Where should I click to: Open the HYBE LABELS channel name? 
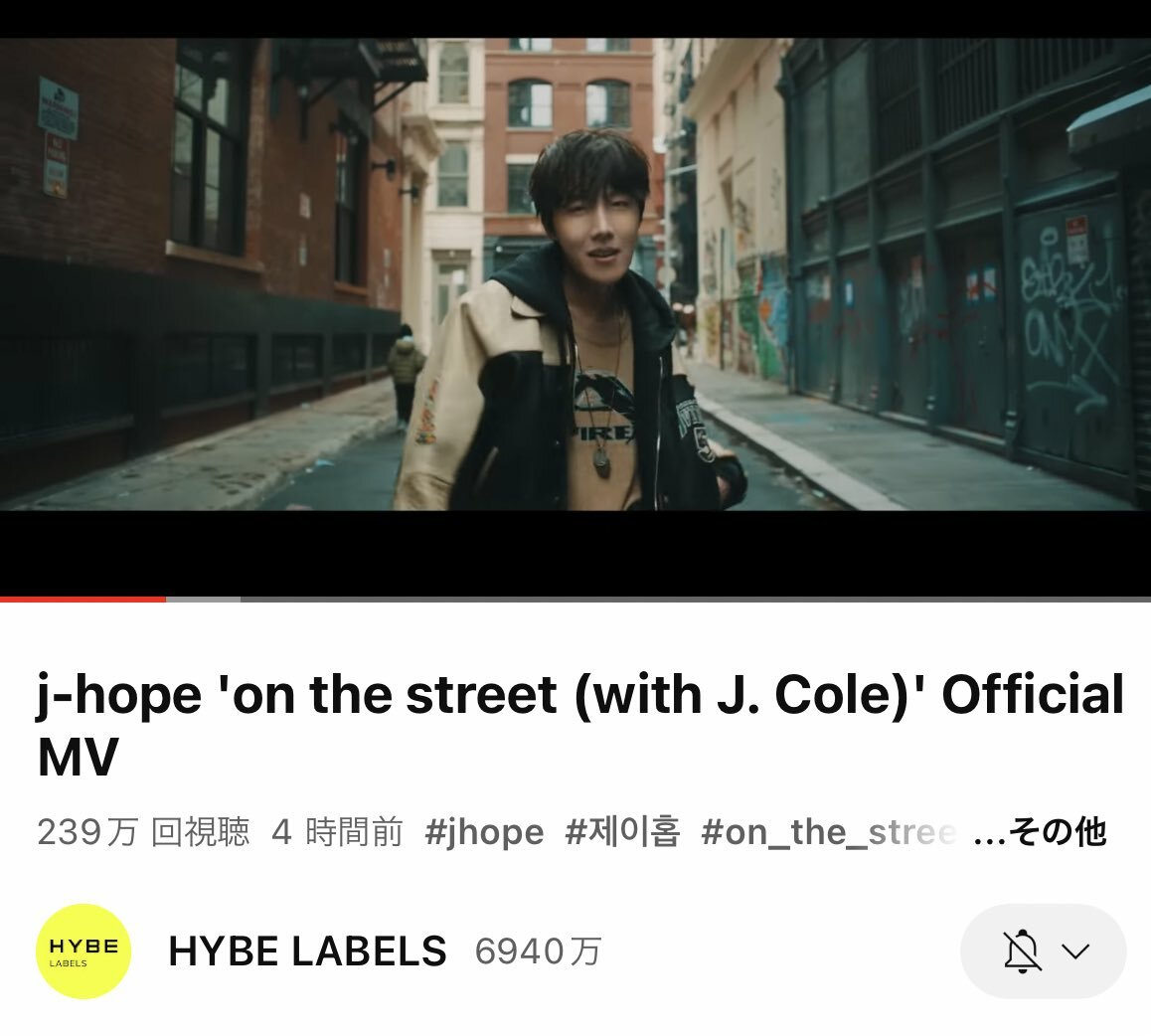click(x=307, y=951)
